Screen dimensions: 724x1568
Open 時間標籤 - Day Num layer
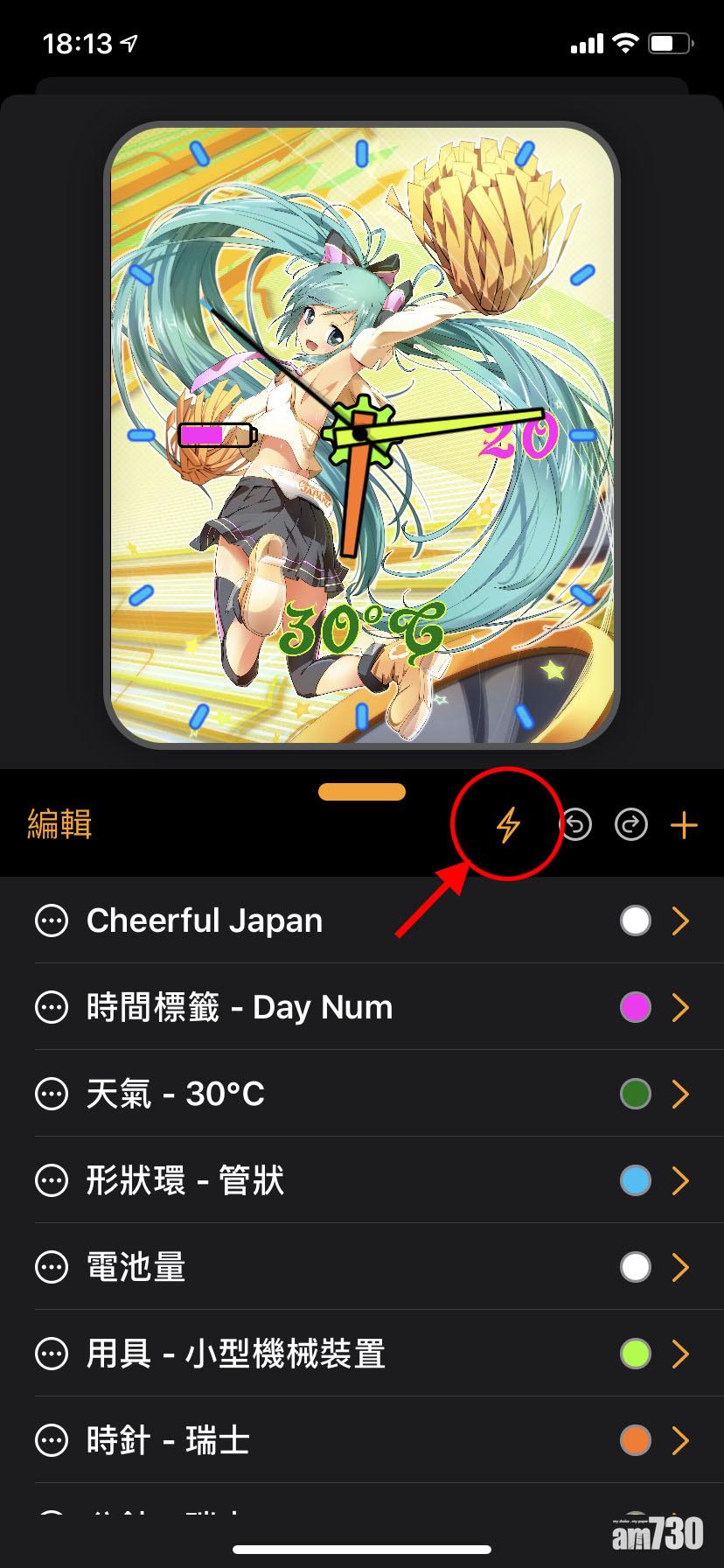[362, 1007]
